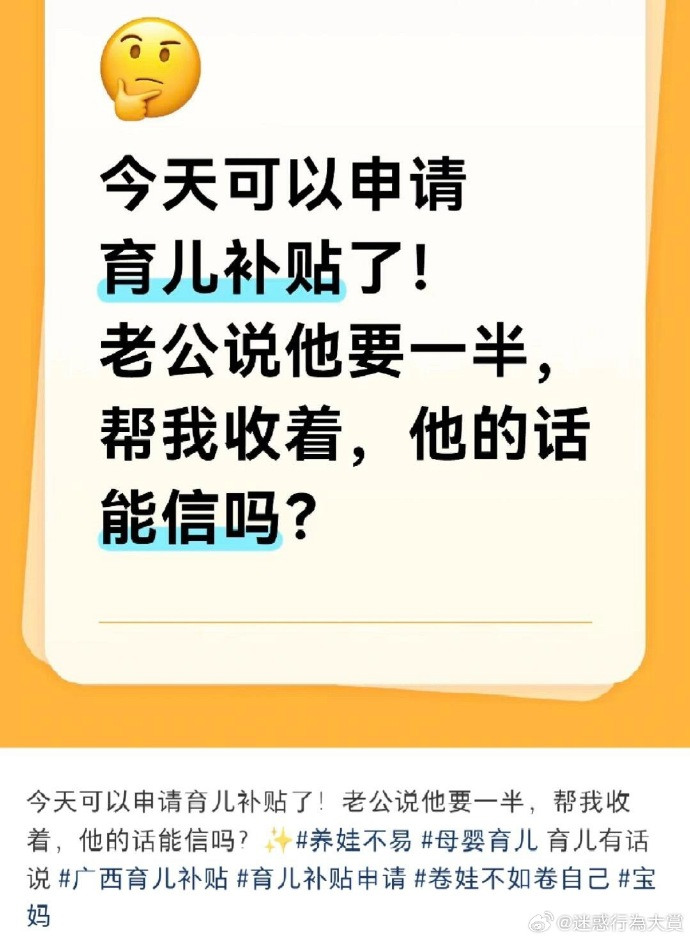Open the #母婴育儿 hashtag

click(480, 840)
